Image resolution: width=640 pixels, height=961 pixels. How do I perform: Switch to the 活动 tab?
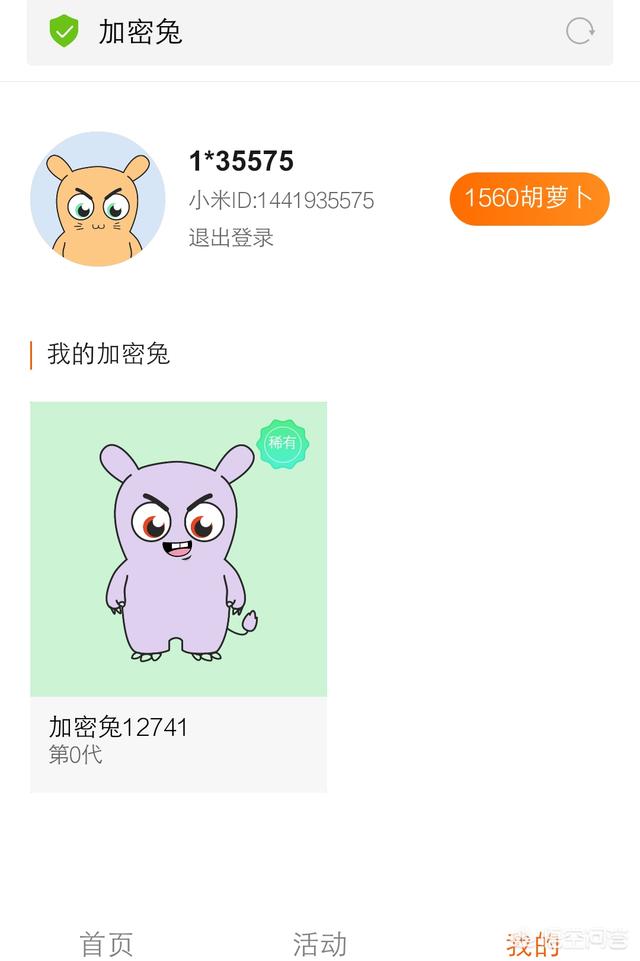click(320, 943)
